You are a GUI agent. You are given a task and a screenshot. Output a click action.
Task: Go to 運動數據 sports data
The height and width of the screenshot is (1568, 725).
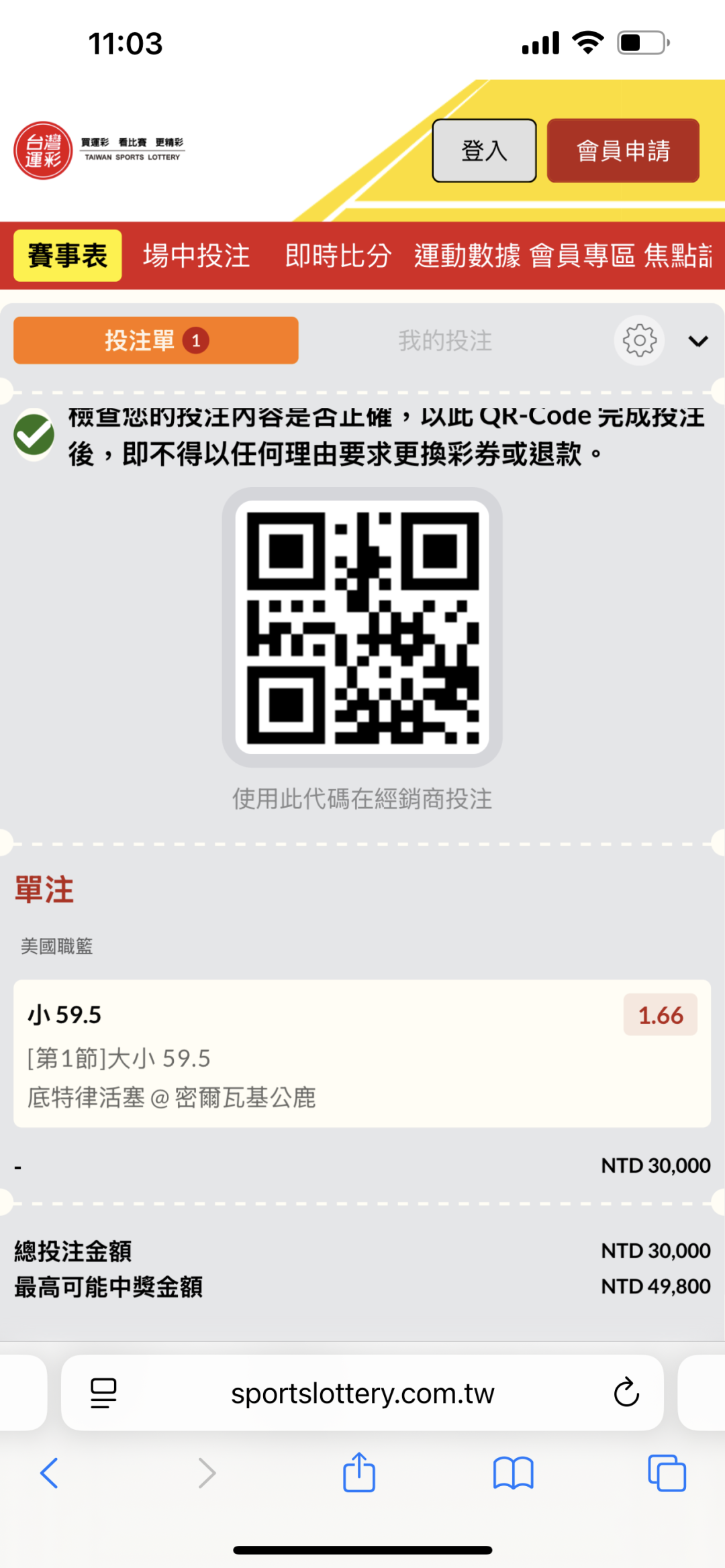[x=467, y=256]
